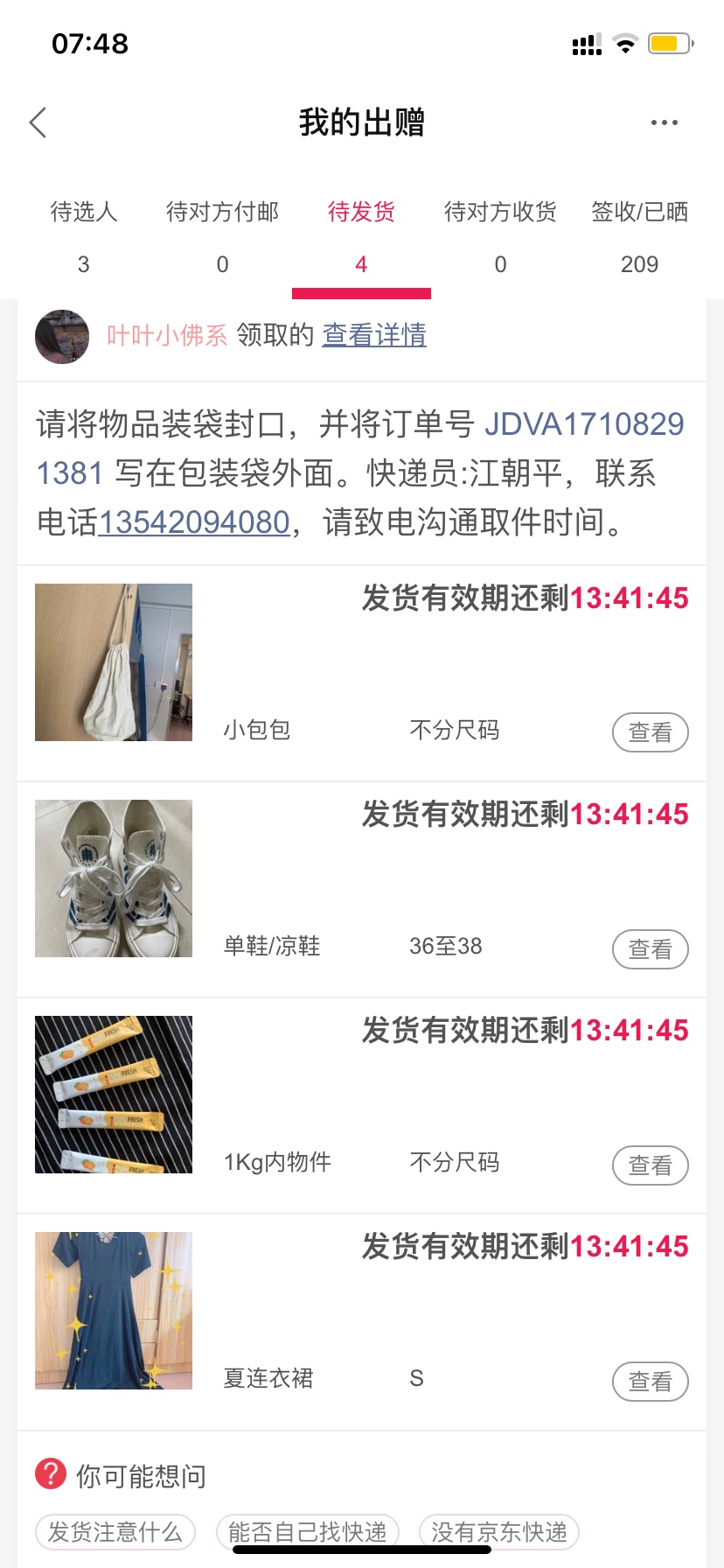Image resolution: width=724 pixels, height=1568 pixels.
Task: Tap 查看 button for 夏连衣裙
Action: 650,1382
